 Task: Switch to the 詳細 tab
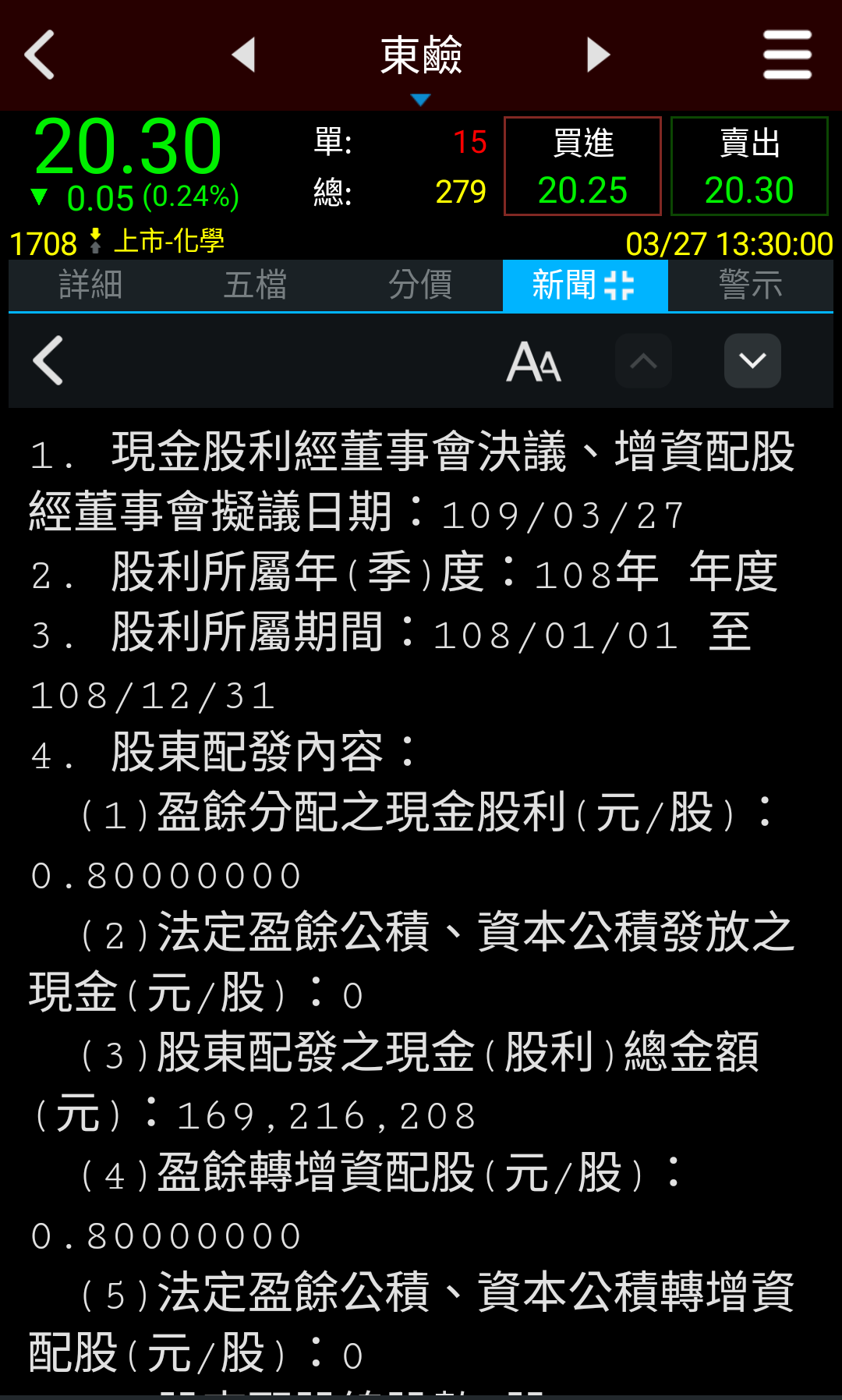click(x=90, y=285)
